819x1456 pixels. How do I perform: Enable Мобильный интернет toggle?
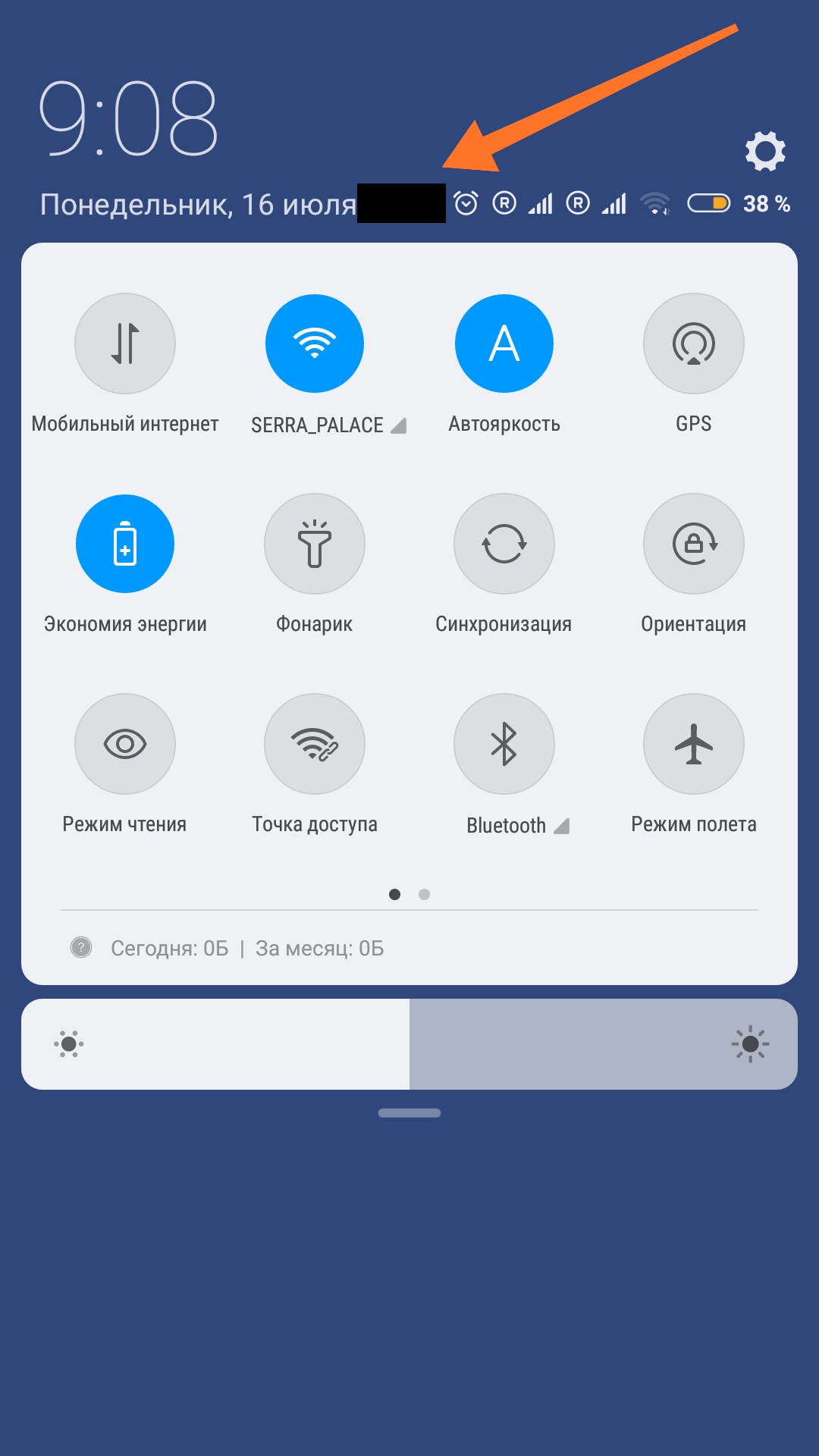pos(125,344)
